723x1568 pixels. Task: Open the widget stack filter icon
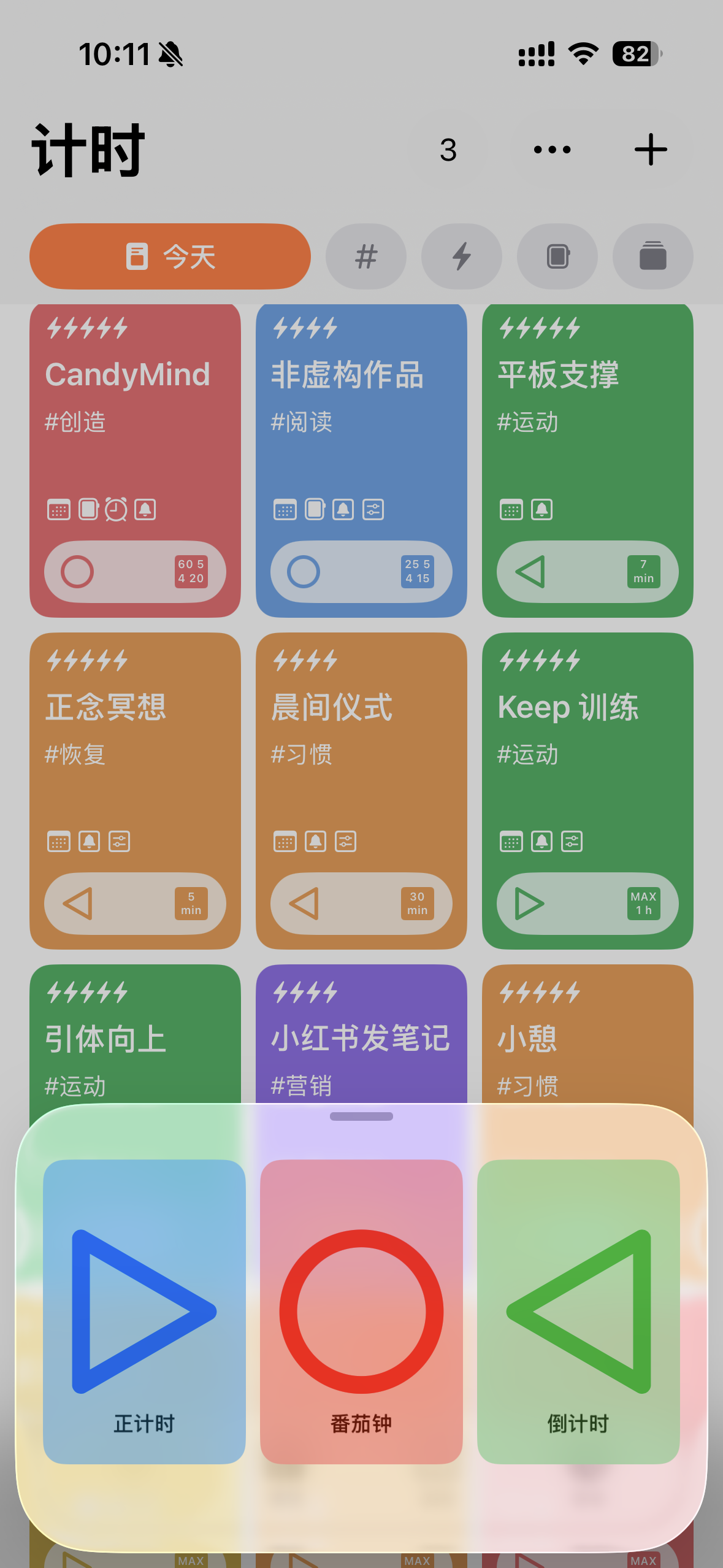click(652, 256)
